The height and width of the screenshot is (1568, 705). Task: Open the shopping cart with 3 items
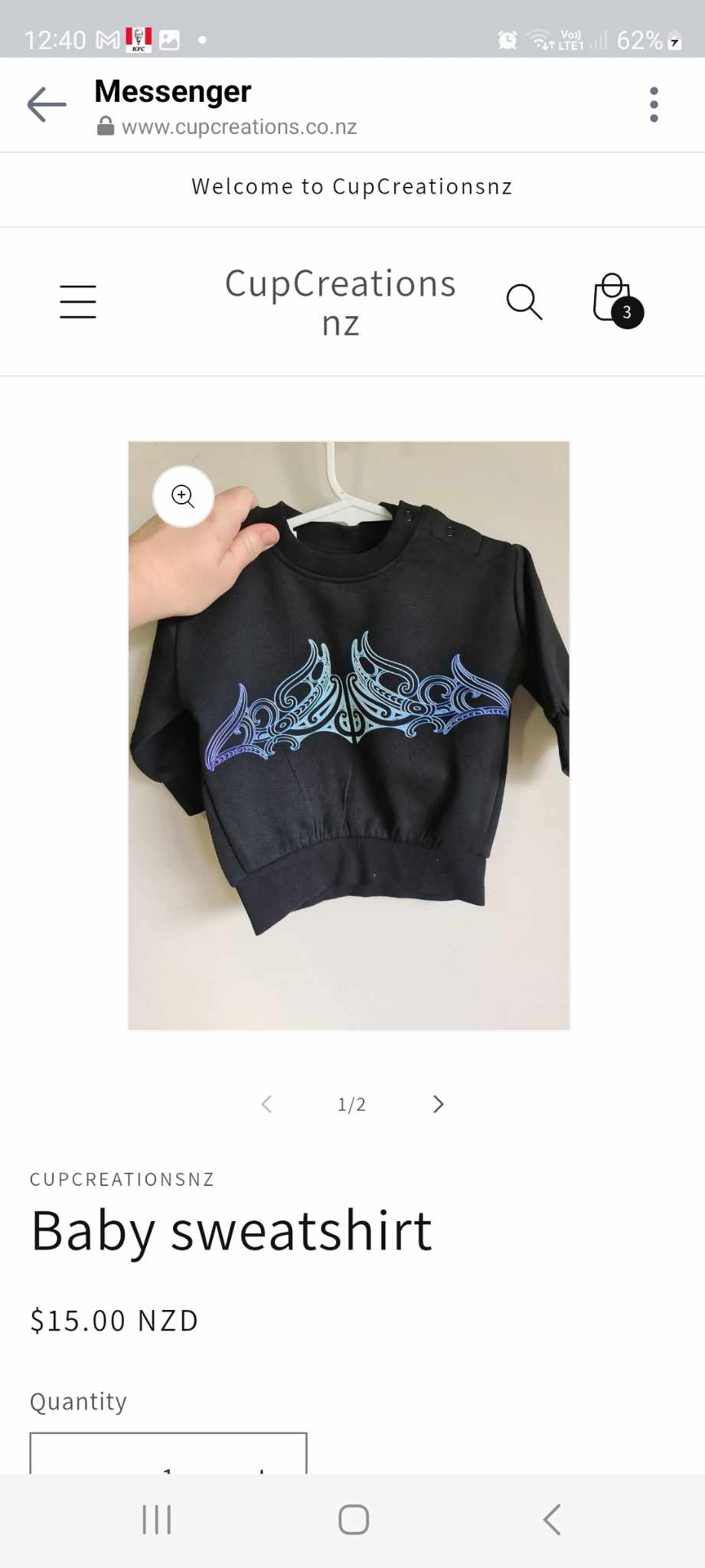[615, 300]
